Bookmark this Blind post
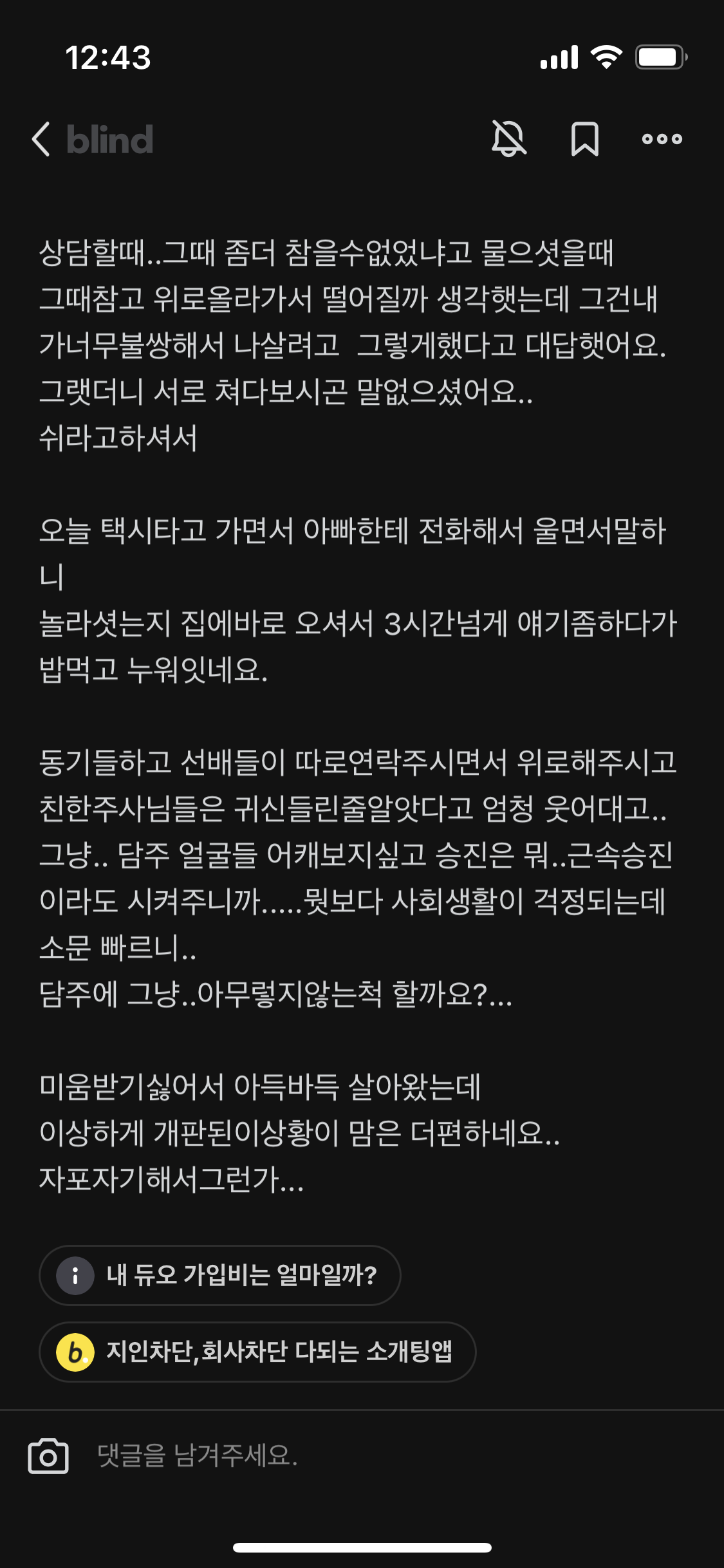The image size is (724, 1568). pyautogui.click(x=584, y=138)
